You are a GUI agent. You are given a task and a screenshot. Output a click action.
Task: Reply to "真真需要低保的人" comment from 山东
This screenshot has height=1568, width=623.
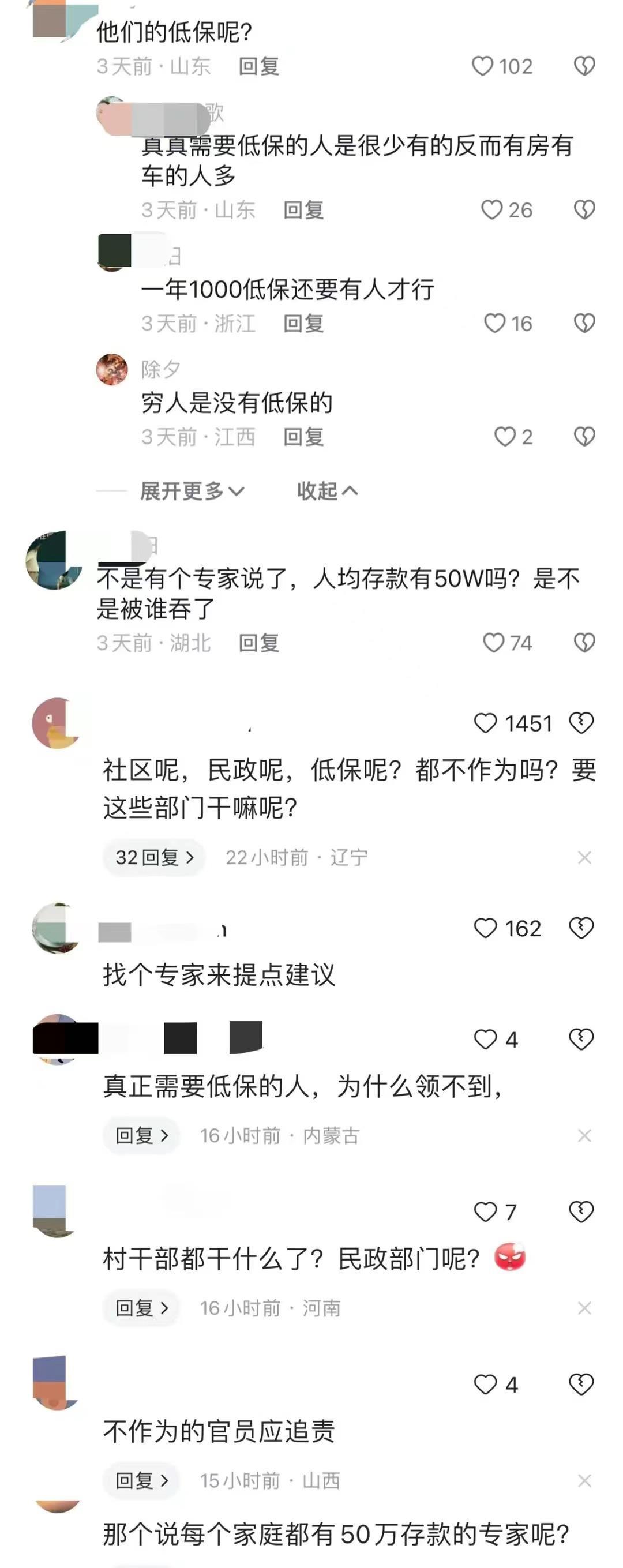pyautogui.click(x=303, y=210)
